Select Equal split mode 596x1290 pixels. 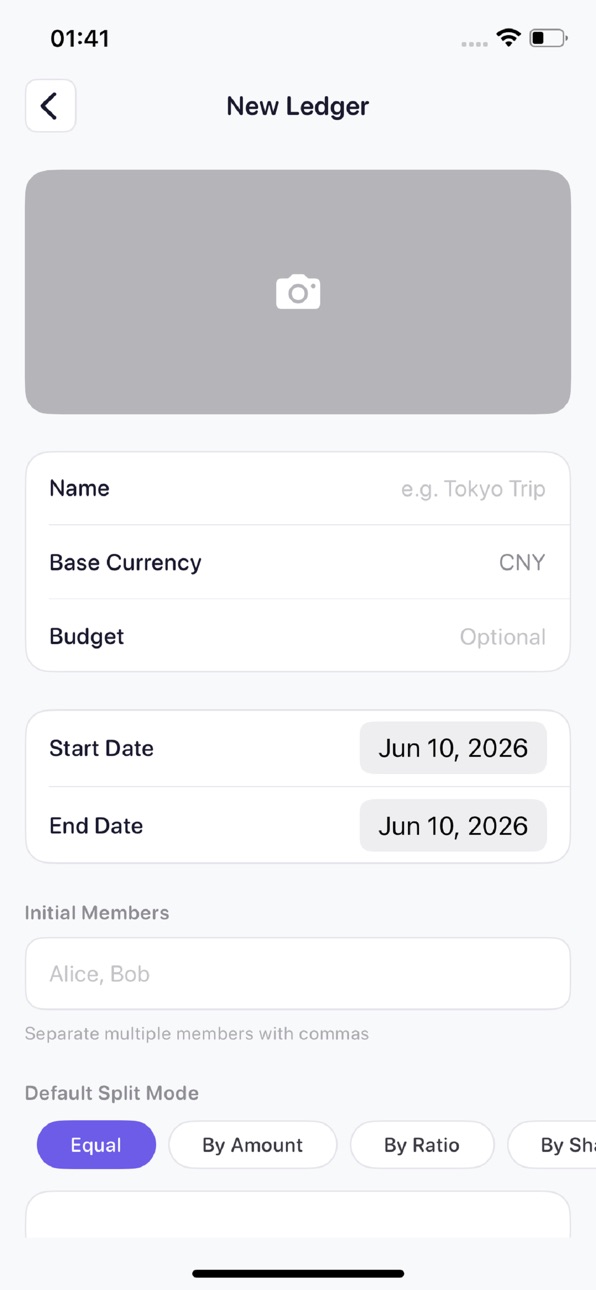(96, 1145)
